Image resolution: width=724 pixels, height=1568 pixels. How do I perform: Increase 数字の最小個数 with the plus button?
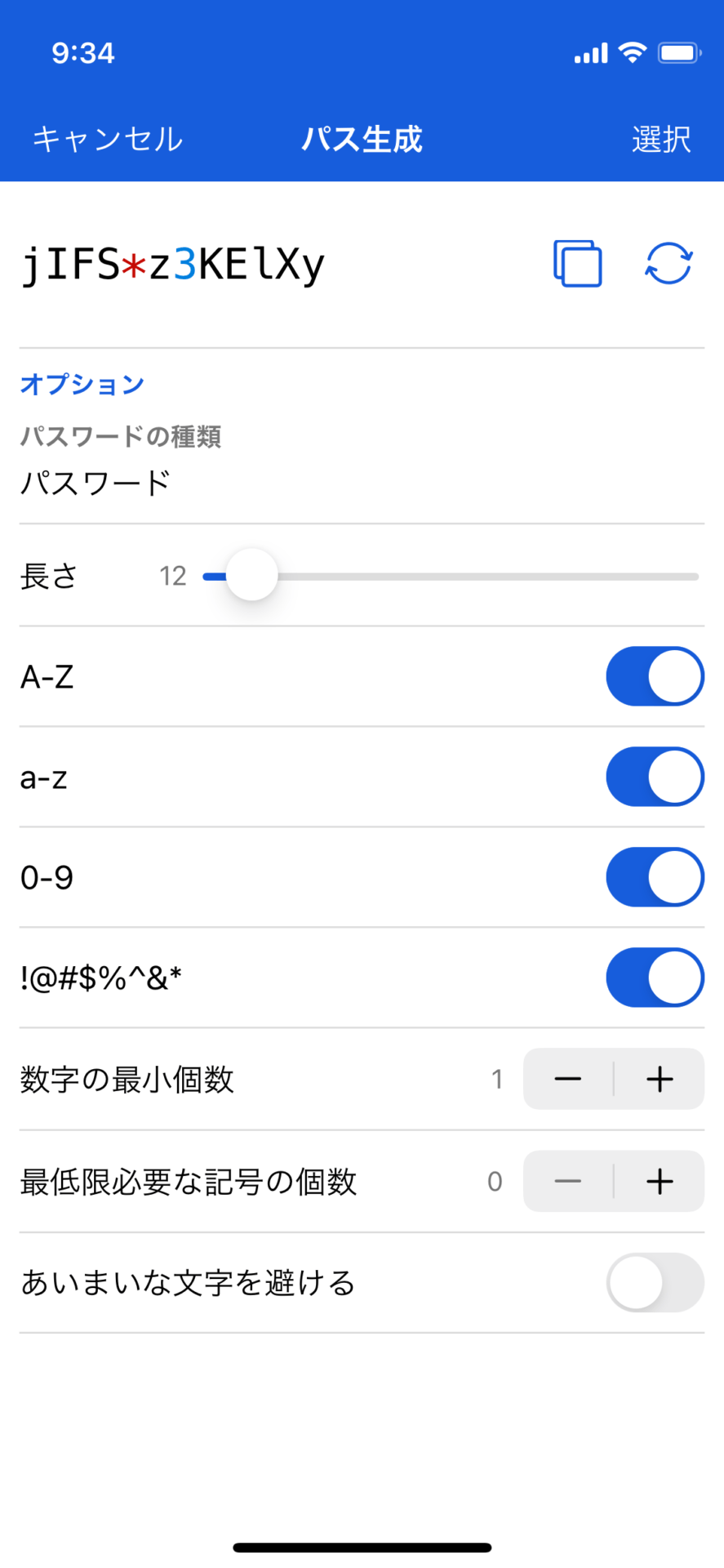(x=660, y=1080)
